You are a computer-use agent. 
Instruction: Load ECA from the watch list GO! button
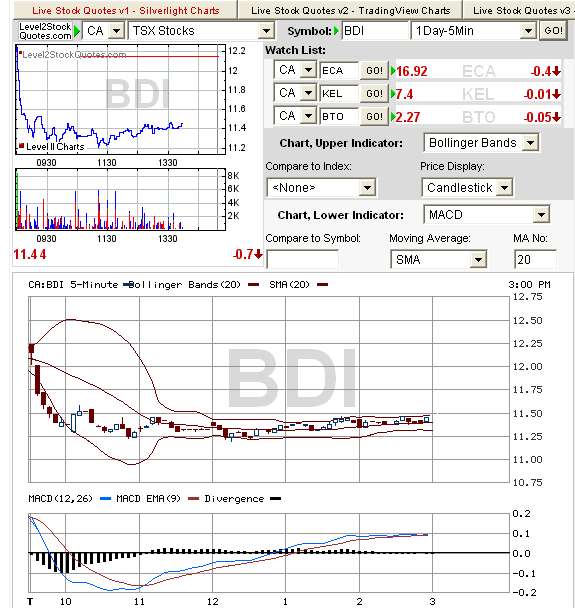tap(374, 71)
